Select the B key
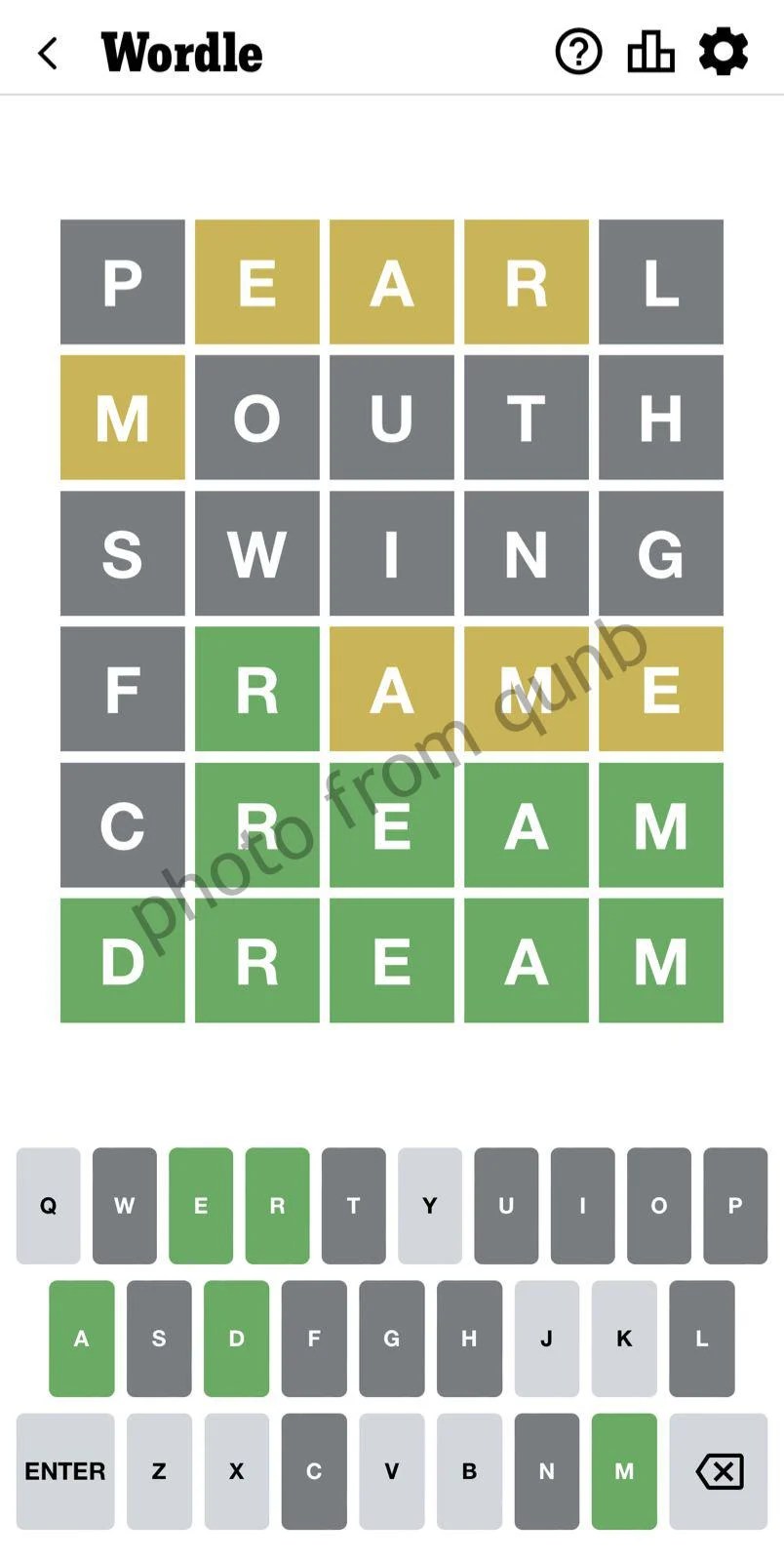Image resolution: width=784 pixels, height=1561 pixels. (x=469, y=1470)
